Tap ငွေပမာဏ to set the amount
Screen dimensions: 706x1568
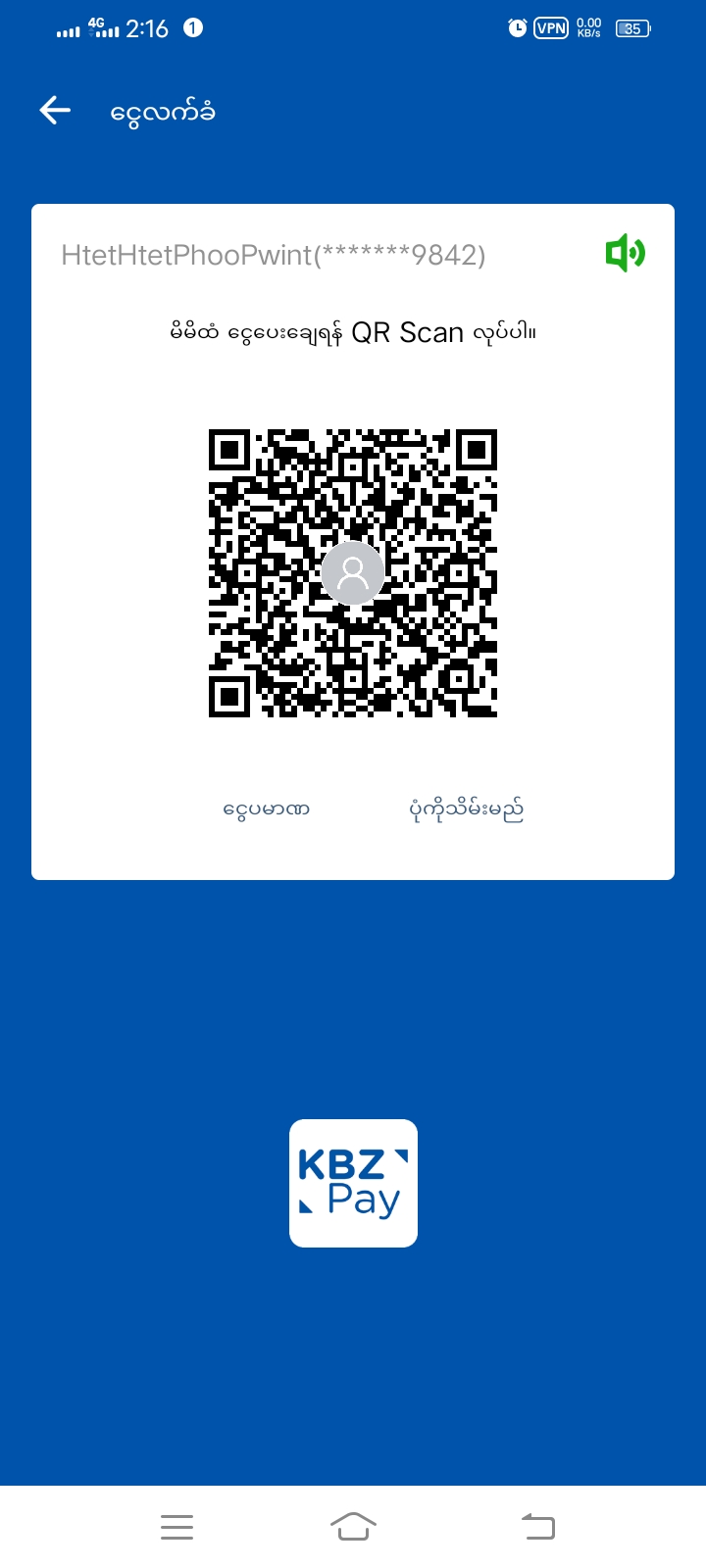click(266, 809)
